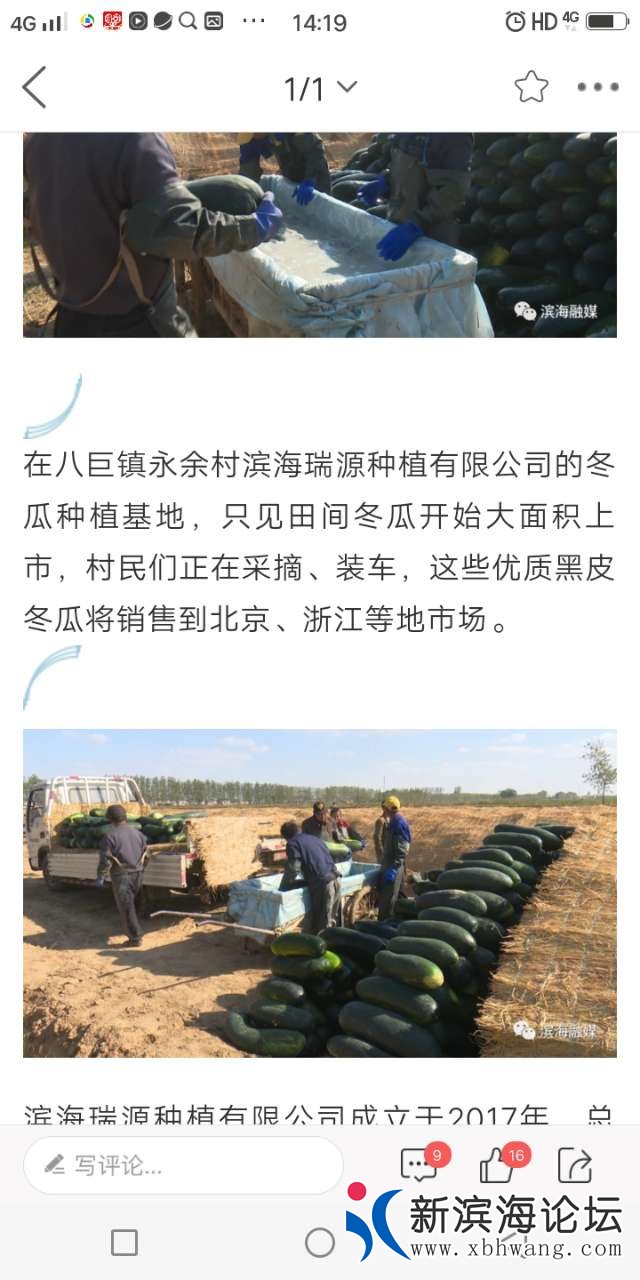Expand the 1/1 page dropdown
The image size is (640, 1280).
click(320, 88)
